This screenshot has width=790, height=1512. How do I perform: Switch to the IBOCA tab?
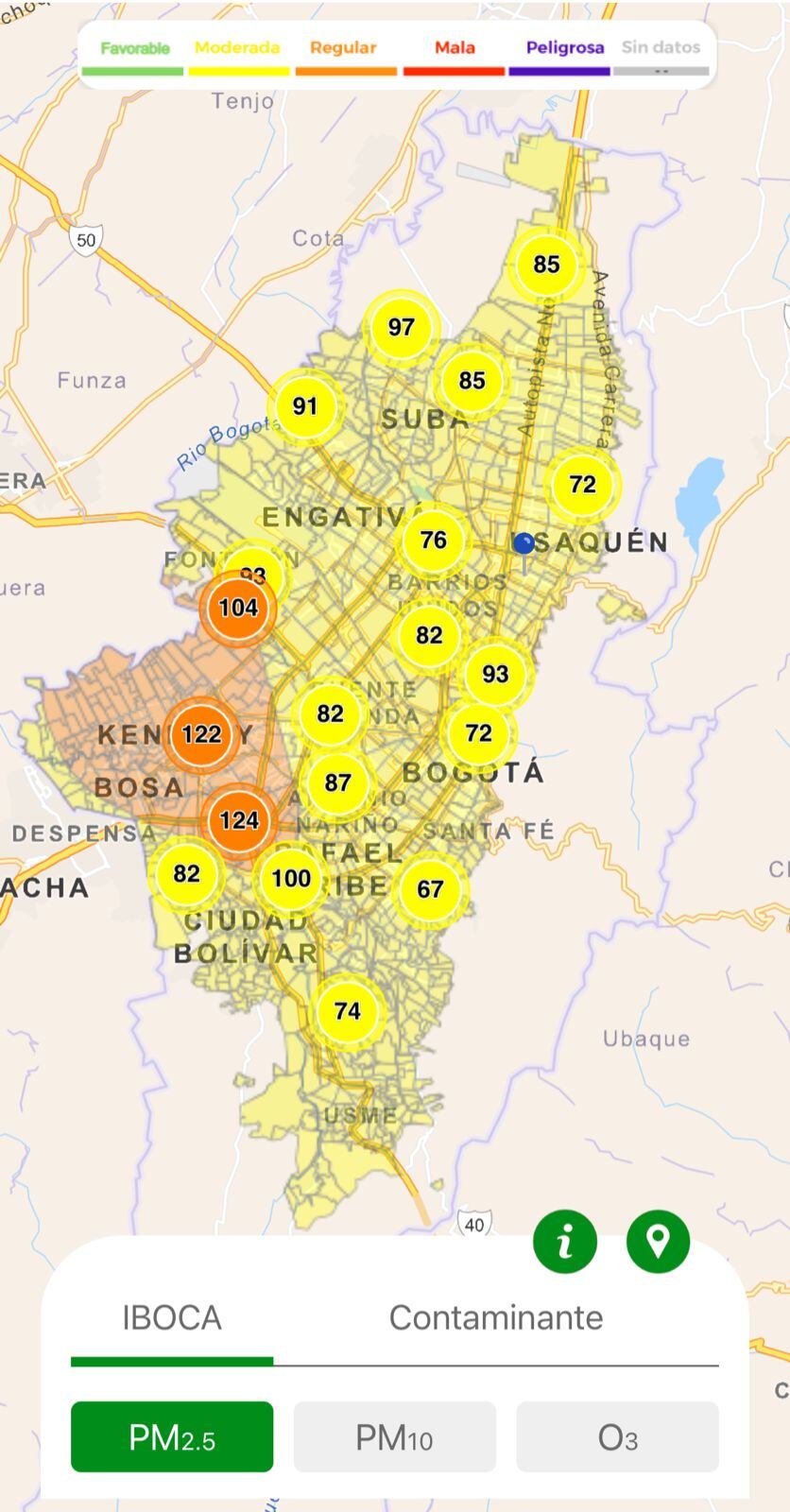172,1317
